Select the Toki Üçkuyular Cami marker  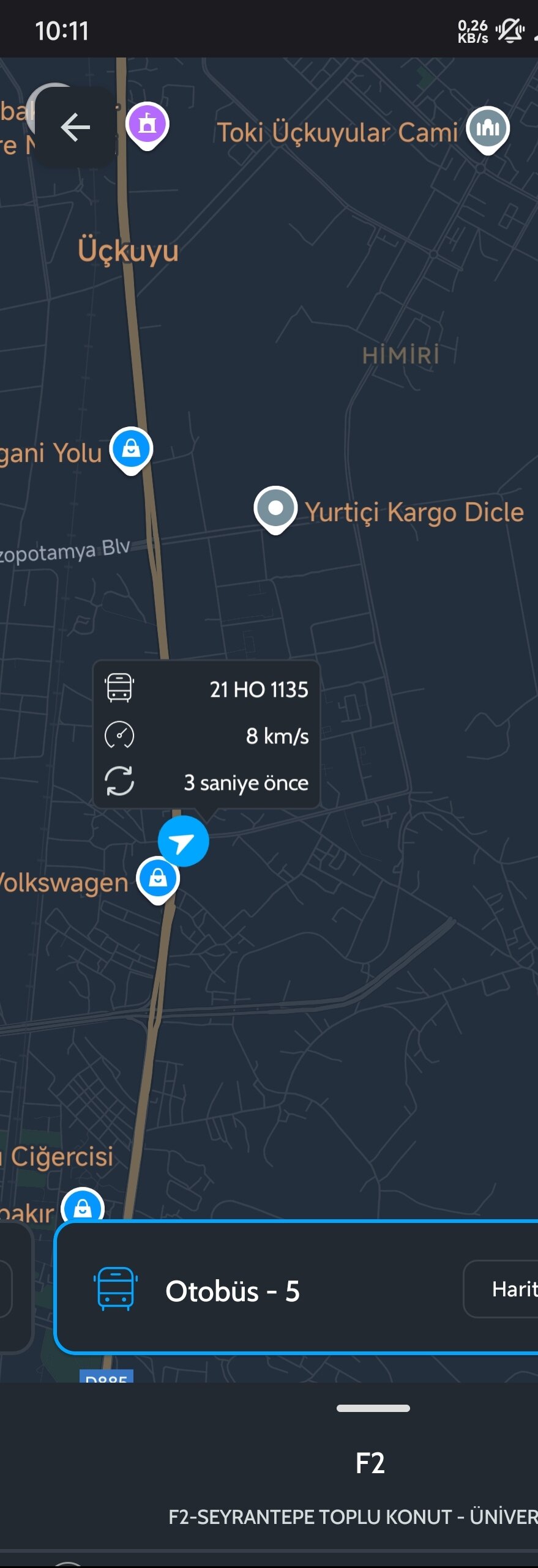pyautogui.click(x=487, y=128)
